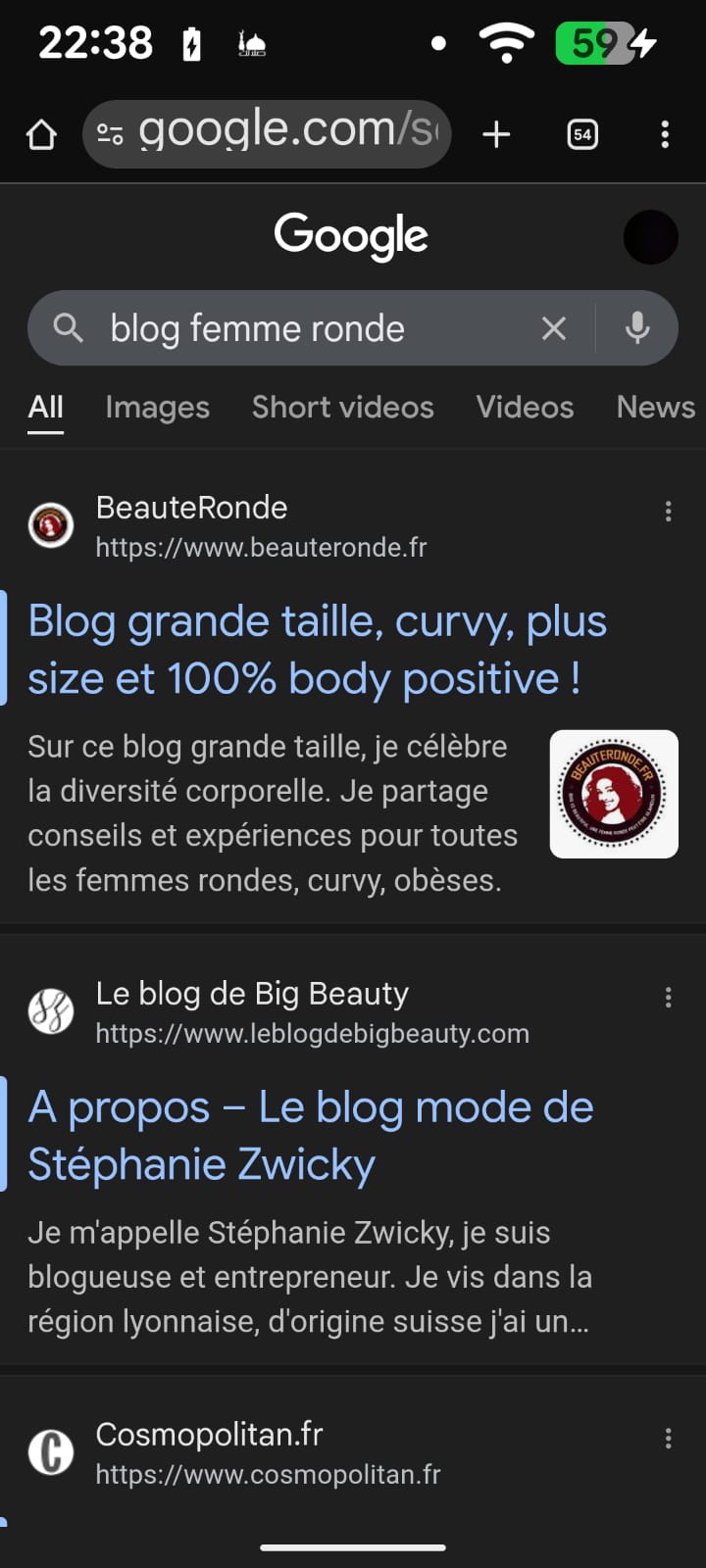
Task: Open a new browser tab
Action: 497,134
